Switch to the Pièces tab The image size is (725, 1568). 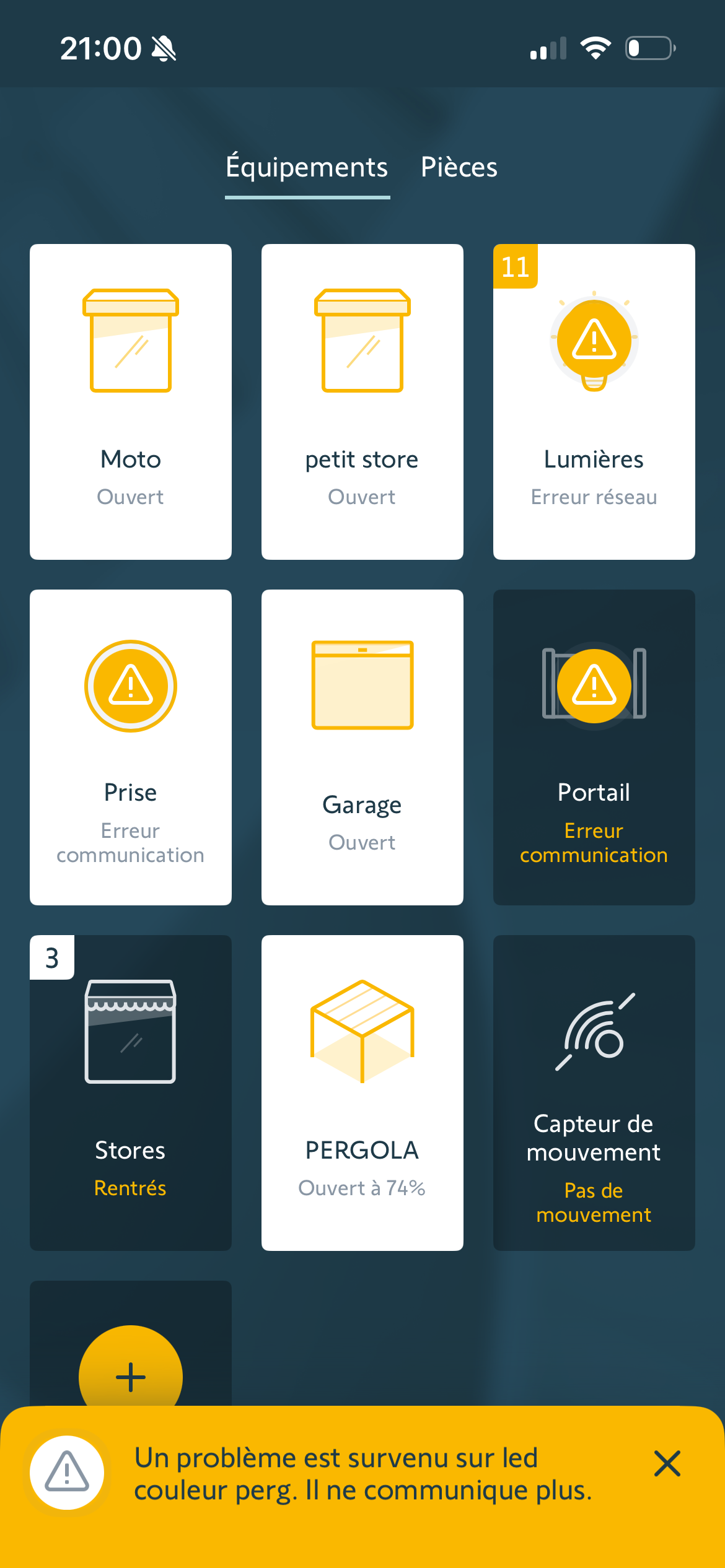click(x=459, y=167)
